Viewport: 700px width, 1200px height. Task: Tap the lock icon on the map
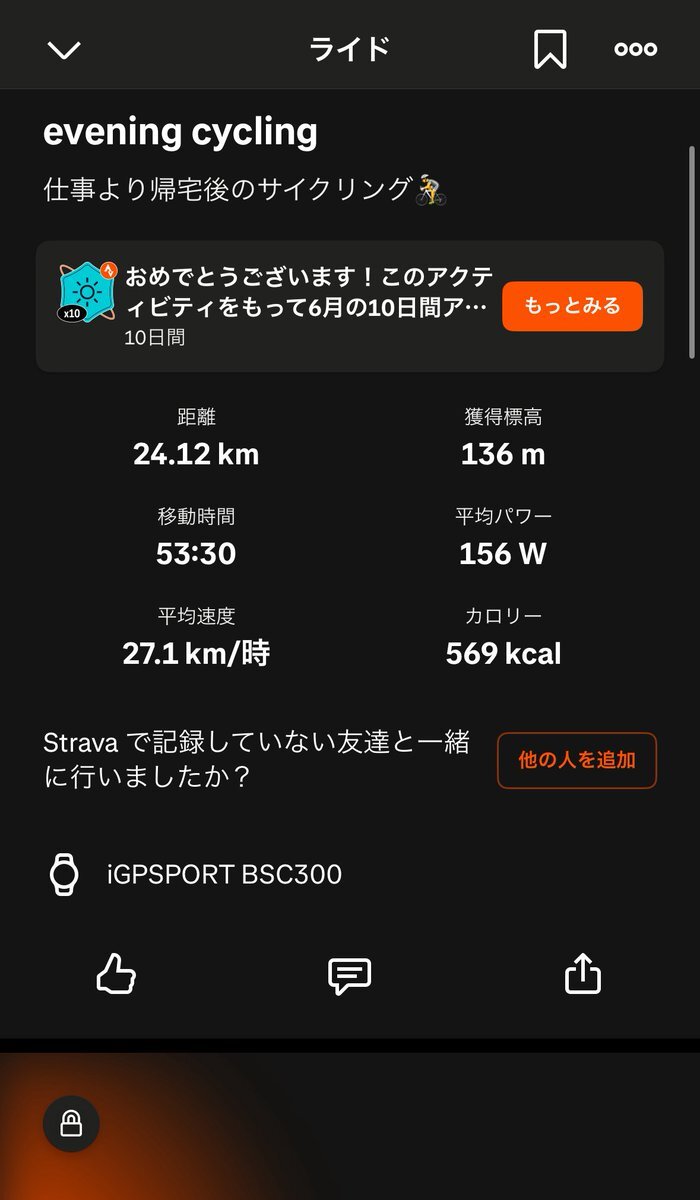(71, 1124)
